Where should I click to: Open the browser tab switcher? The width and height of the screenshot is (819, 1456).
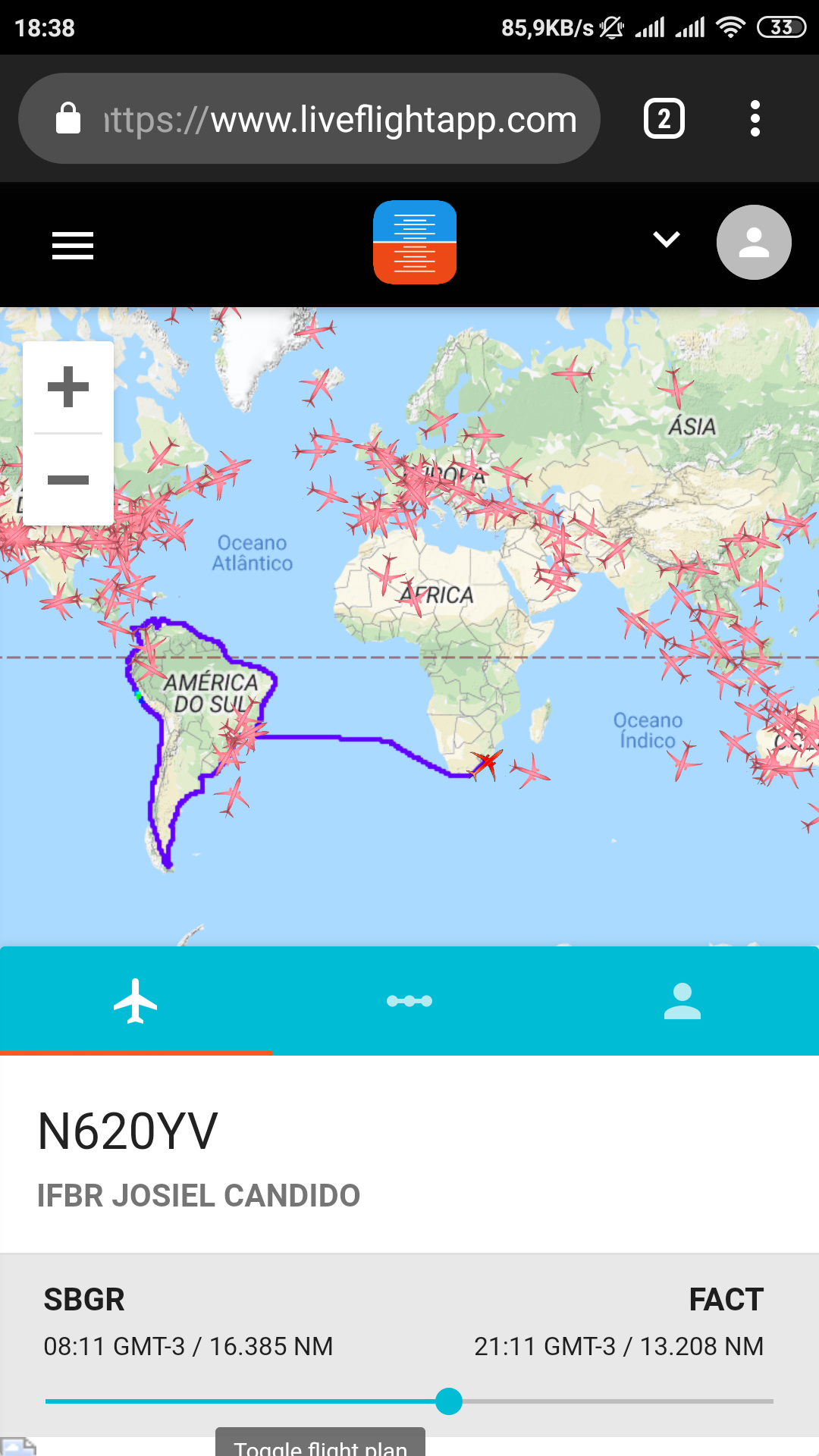click(x=664, y=119)
